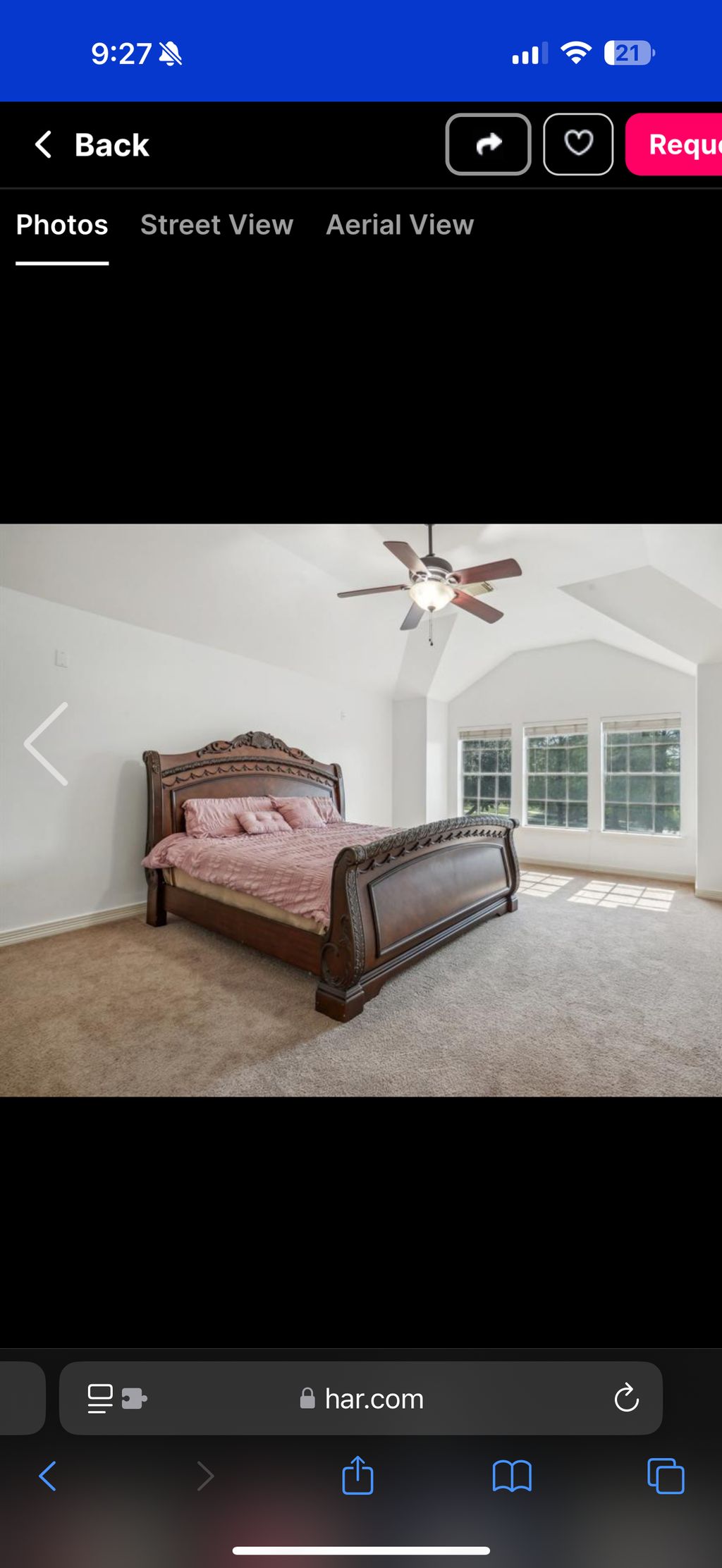Screen dimensions: 722x1568
Task: Open Safari share sheet
Action: (x=357, y=1476)
